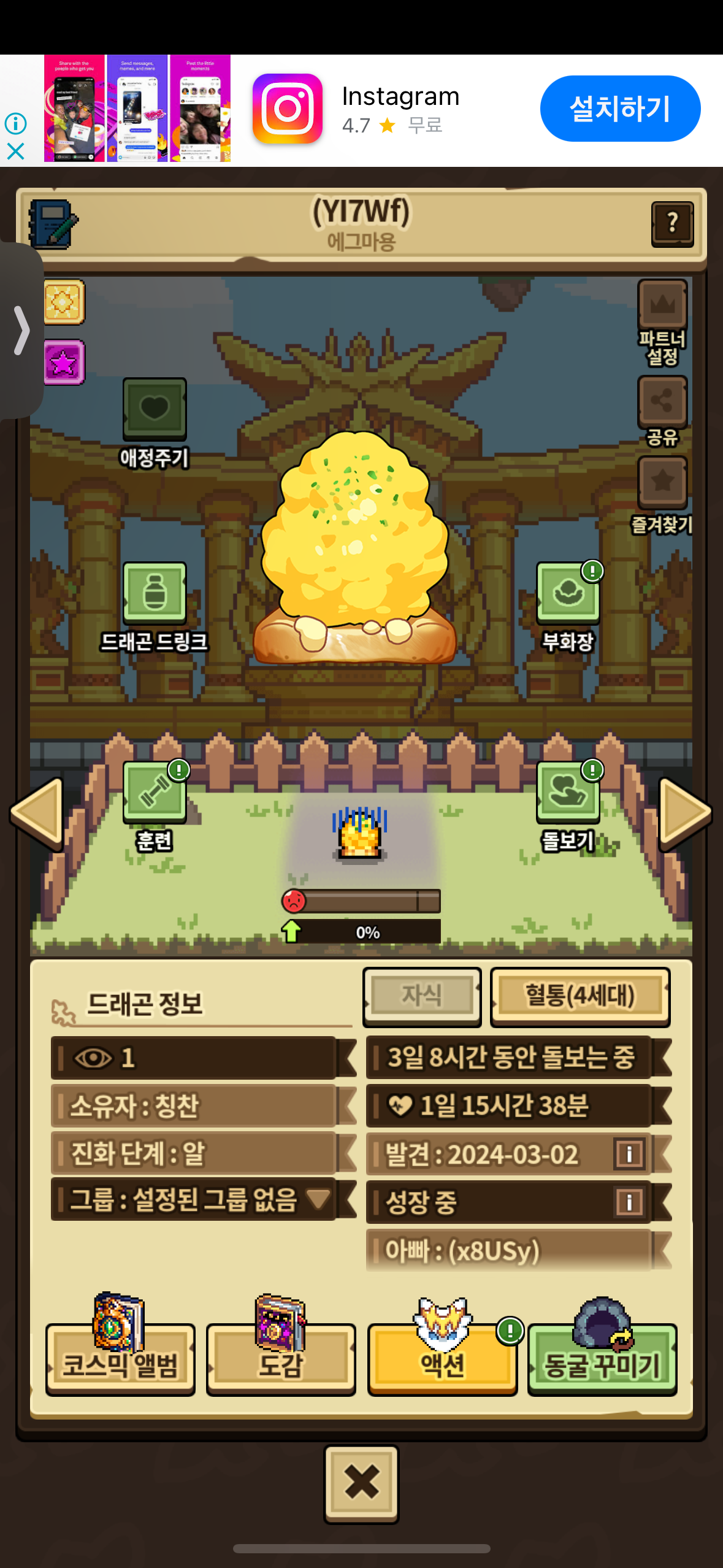Open the 부화장 hatchery
The height and width of the screenshot is (1568, 723).
click(x=568, y=593)
